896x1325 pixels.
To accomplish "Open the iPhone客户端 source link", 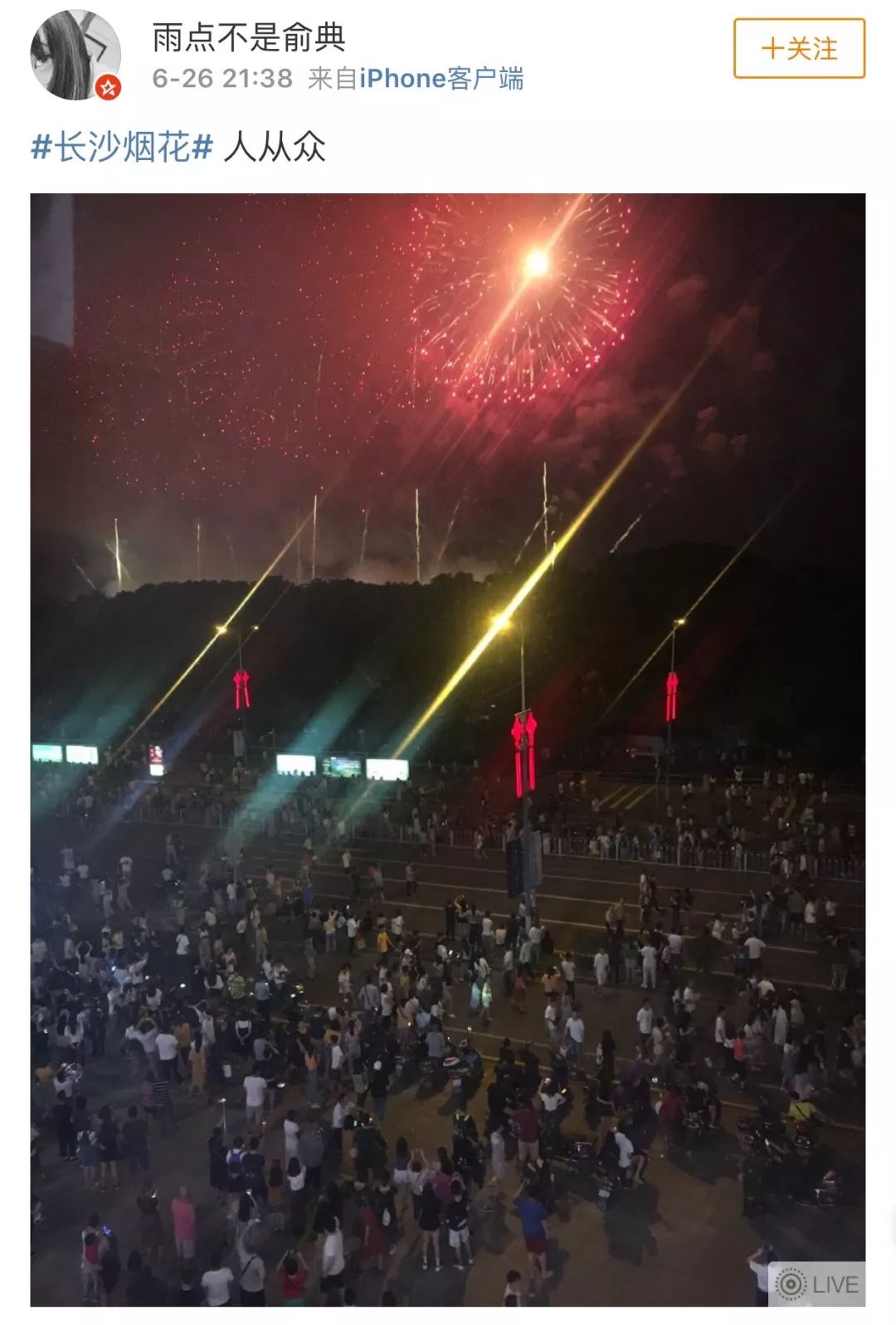I will pyautogui.click(x=441, y=79).
